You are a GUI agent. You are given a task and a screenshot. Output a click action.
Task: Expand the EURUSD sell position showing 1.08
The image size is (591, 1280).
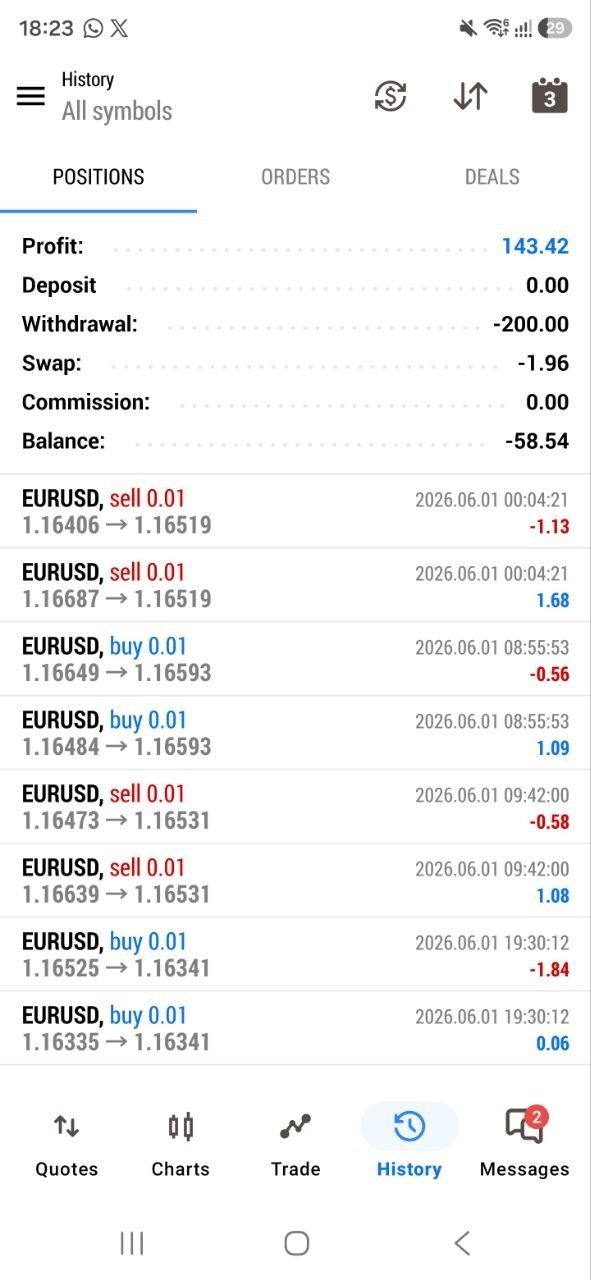point(295,881)
